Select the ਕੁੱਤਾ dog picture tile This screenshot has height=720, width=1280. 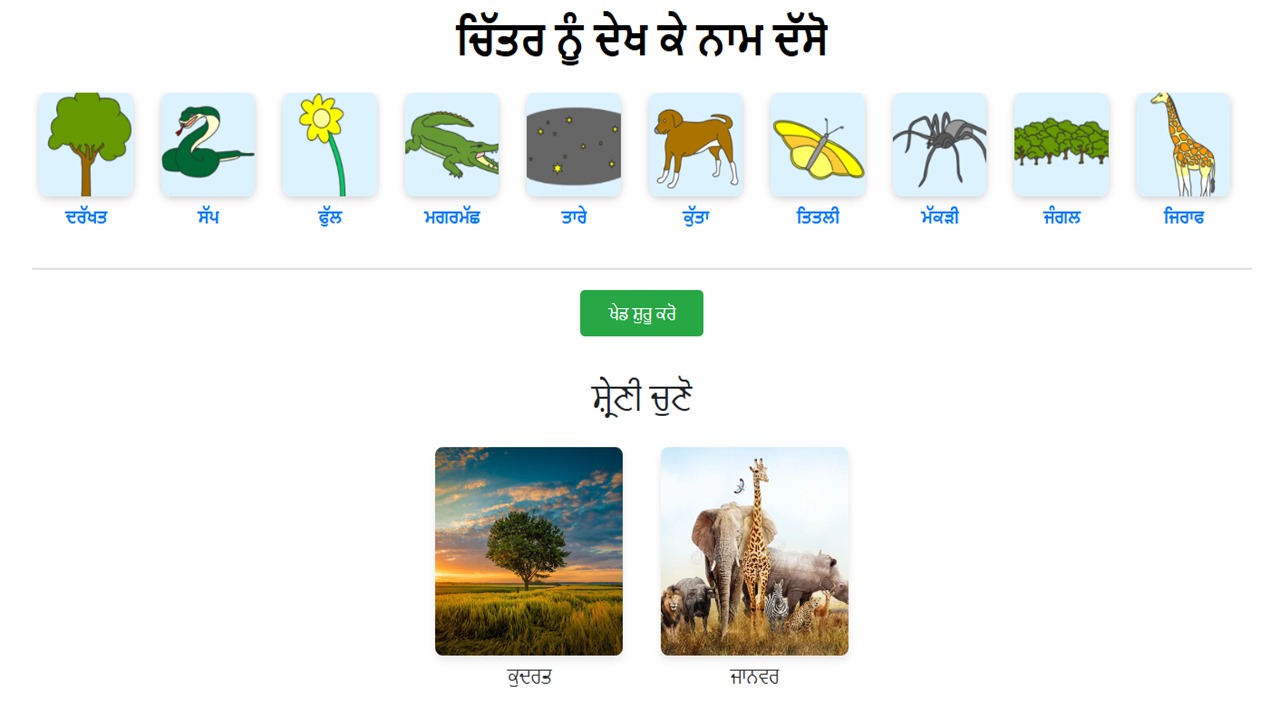tap(695, 145)
